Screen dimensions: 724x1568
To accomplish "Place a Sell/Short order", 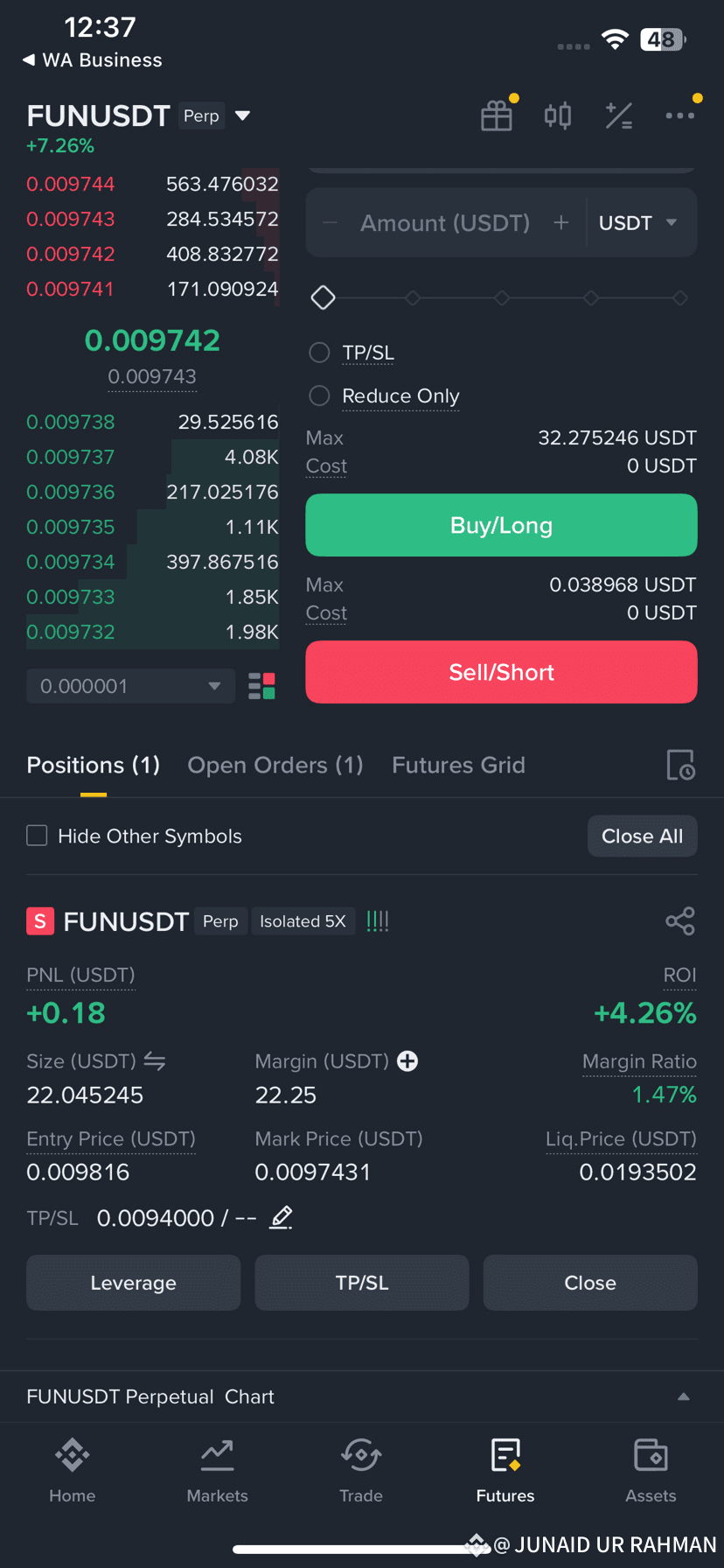I will point(501,672).
